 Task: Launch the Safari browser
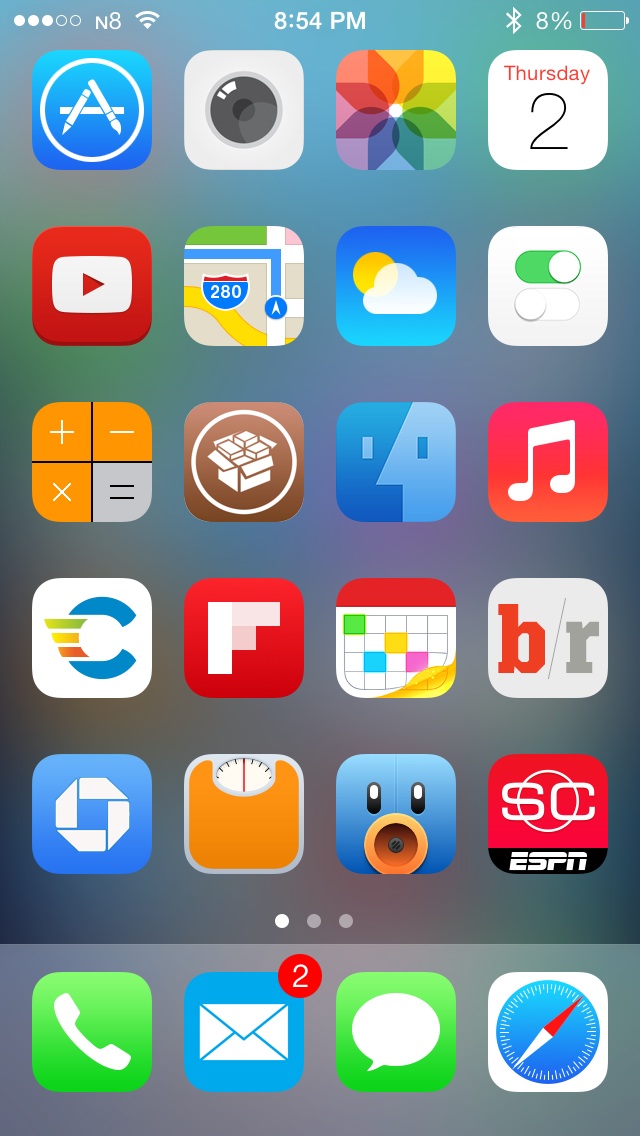tap(548, 1032)
